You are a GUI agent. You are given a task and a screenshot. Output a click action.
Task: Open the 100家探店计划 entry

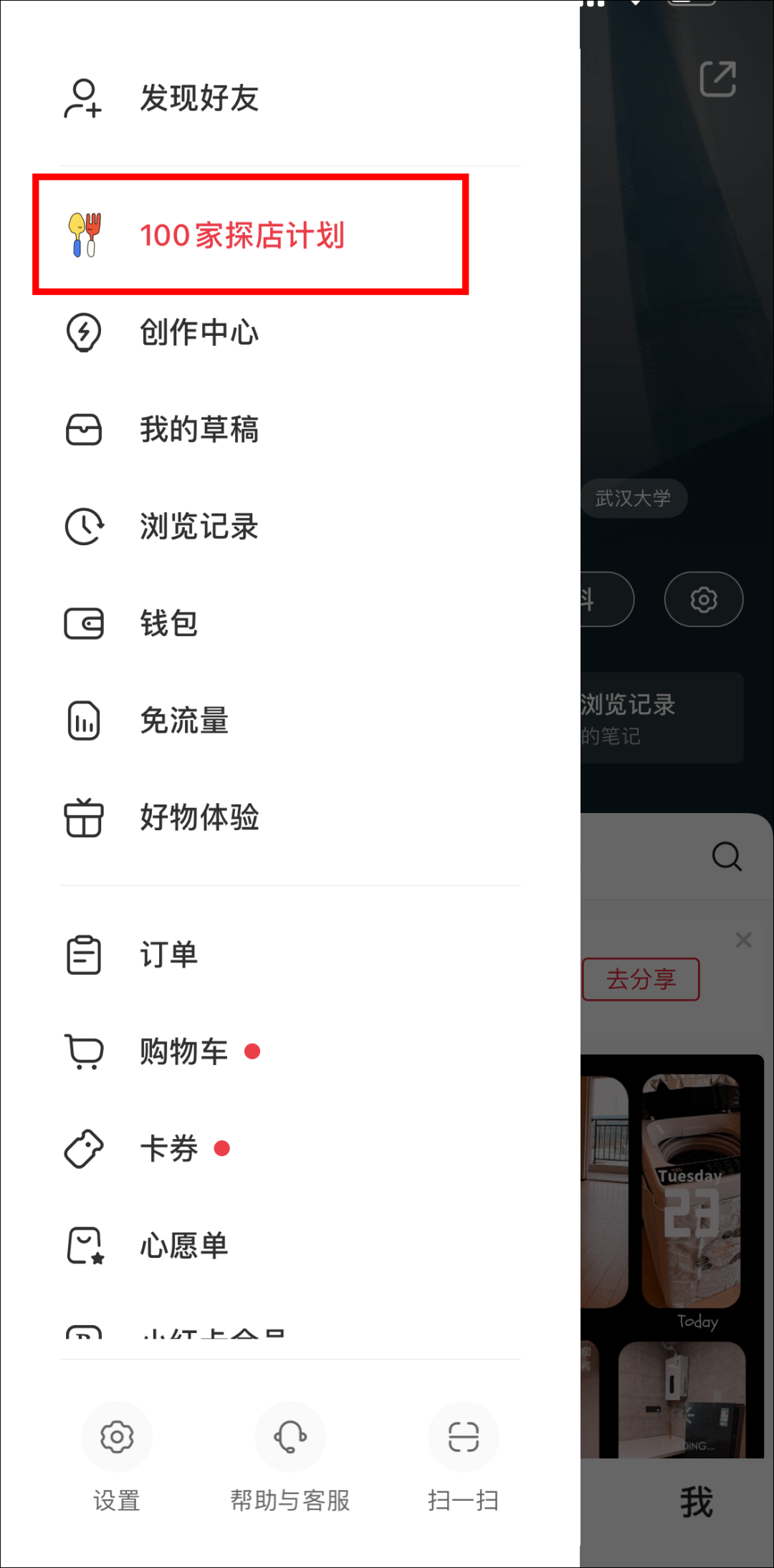[x=242, y=235]
